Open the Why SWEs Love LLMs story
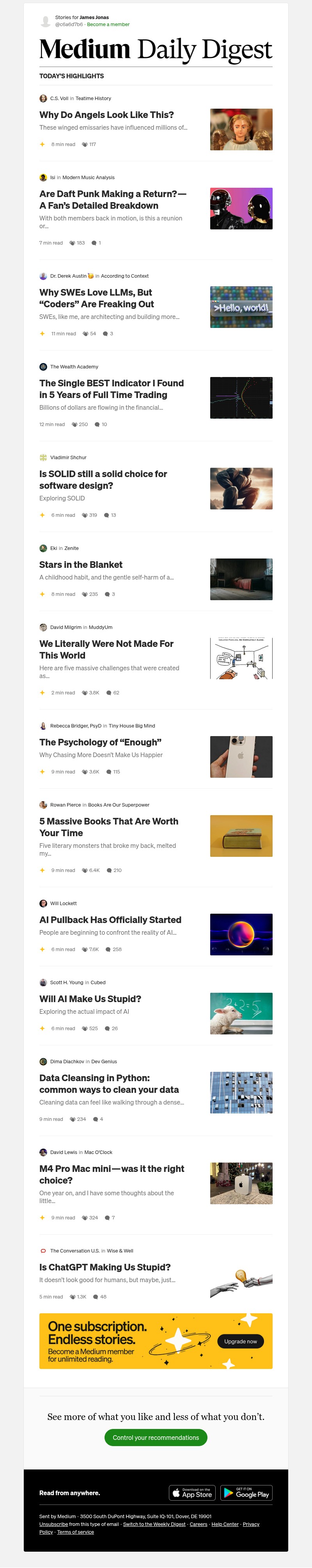The width and height of the screenshot is (312, 1568). 96,298
